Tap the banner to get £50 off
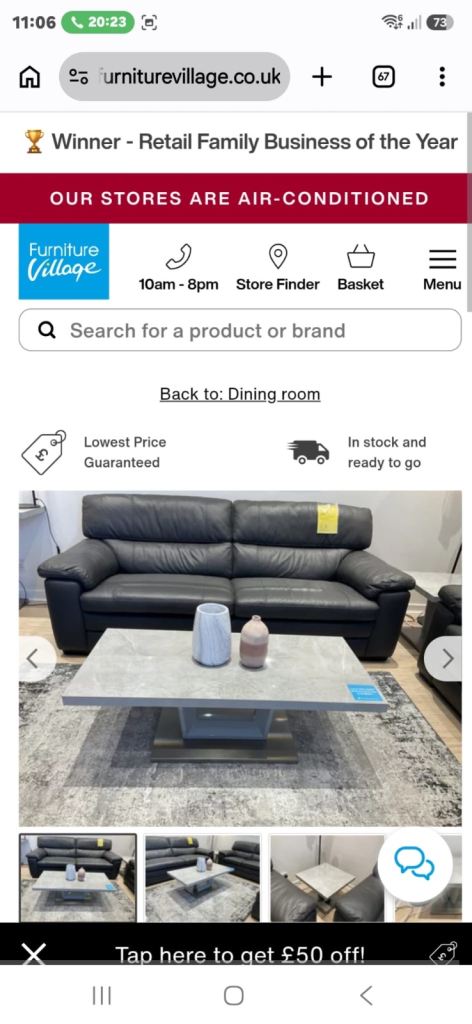This screenshot has width=472, height=1024. point(240,955)
